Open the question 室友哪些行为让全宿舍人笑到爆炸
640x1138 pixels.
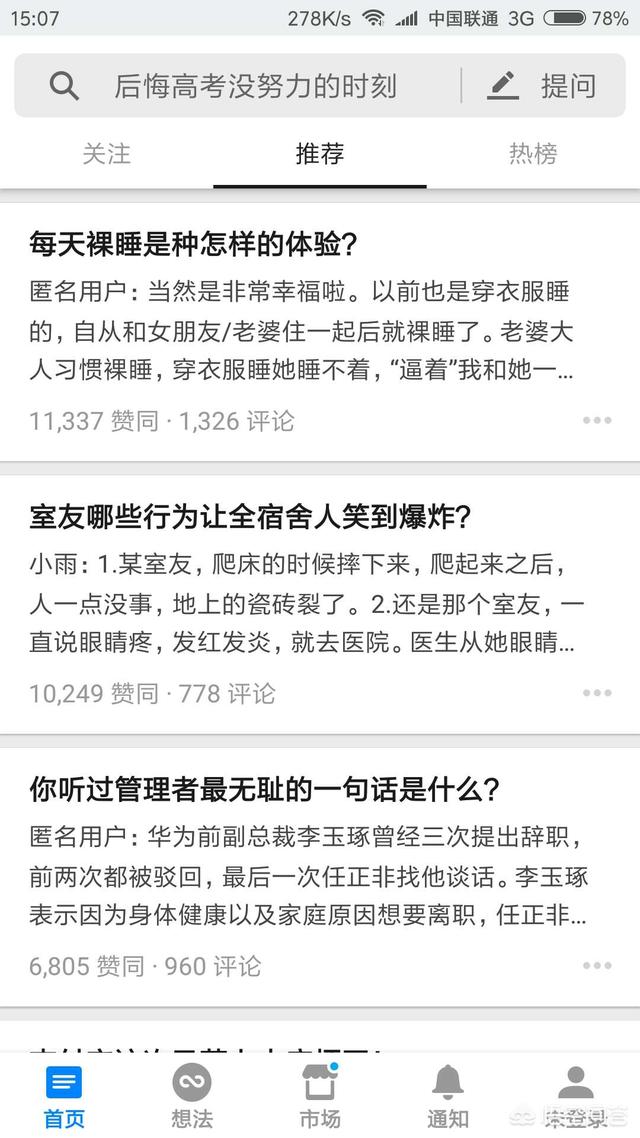coord(250,517)
